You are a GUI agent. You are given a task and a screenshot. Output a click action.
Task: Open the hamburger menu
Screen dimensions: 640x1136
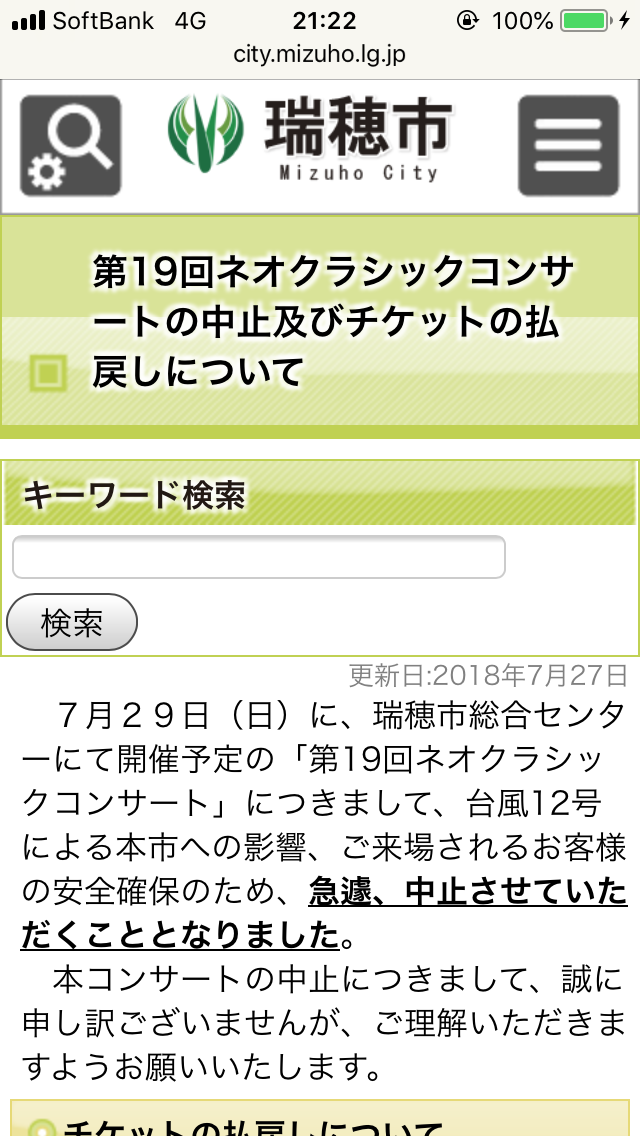pos(568,146)
